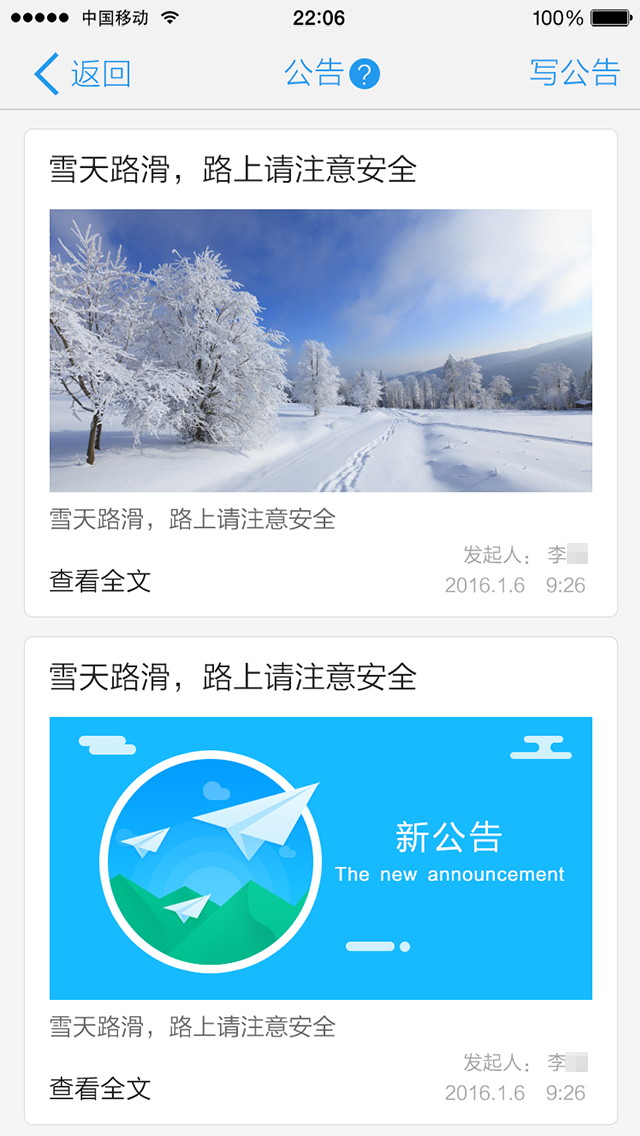Screen dimensions: 640x1136
Task: Open the snowy landscape photo announcement
Action: (x=320, y=350)
